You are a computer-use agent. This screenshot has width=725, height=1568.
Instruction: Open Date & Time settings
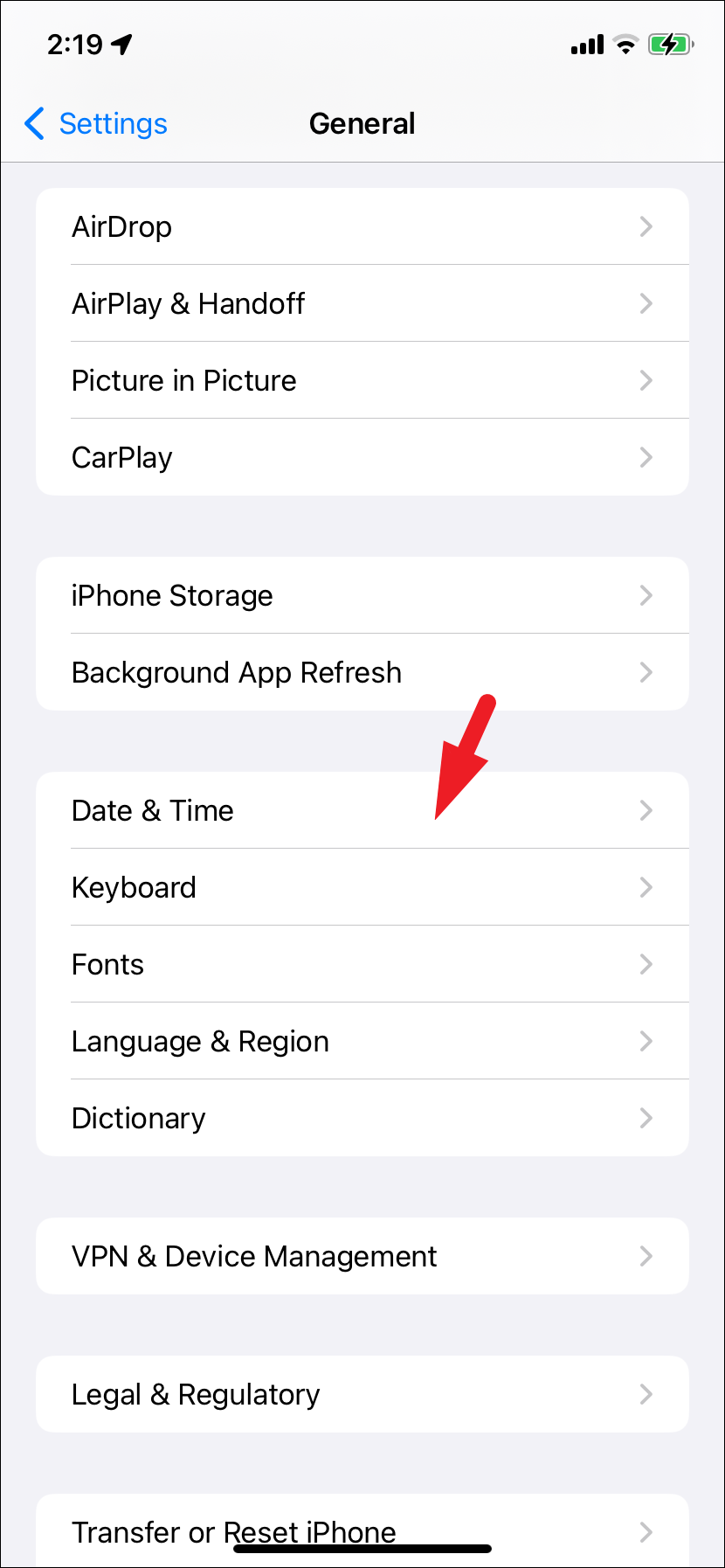362,810
